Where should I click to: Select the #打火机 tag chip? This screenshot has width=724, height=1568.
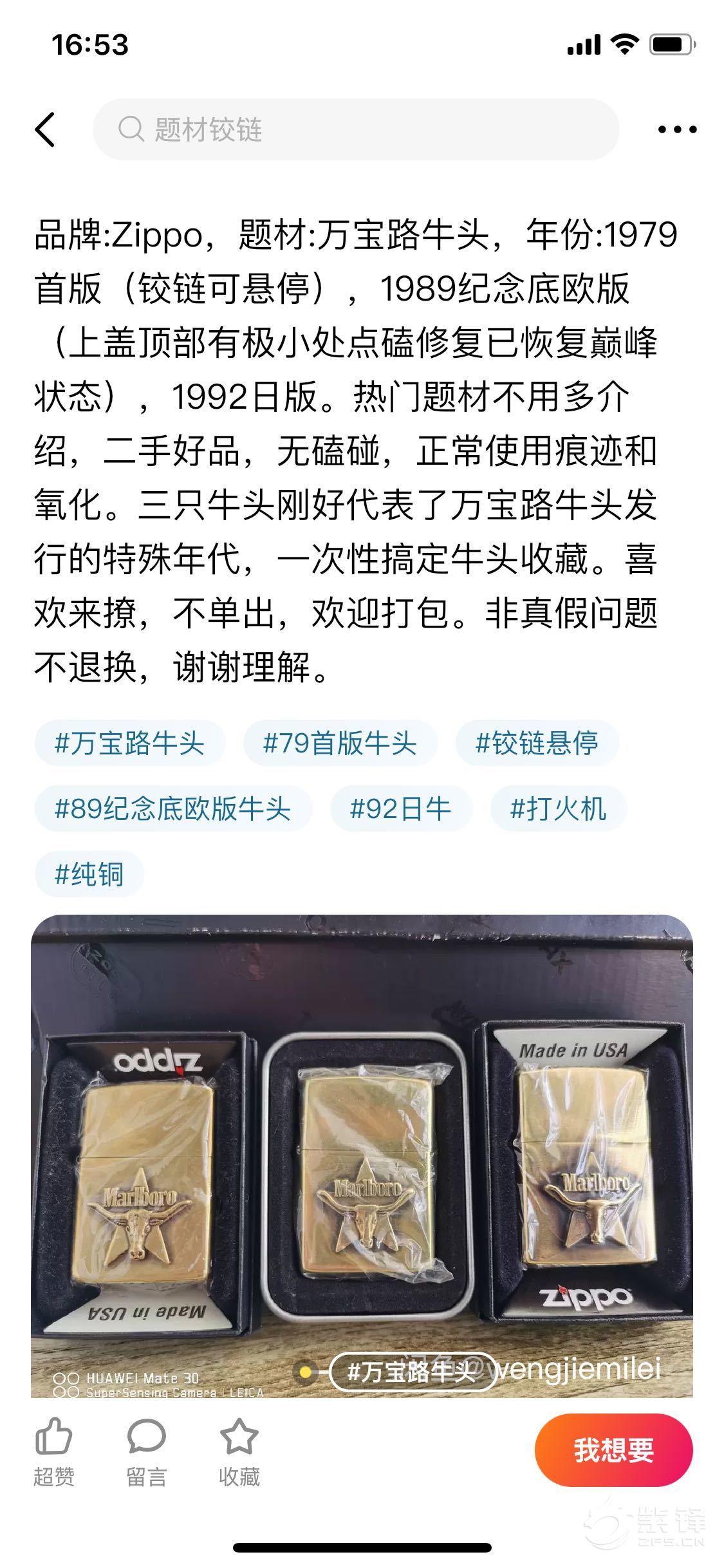(x=558, y=809)
